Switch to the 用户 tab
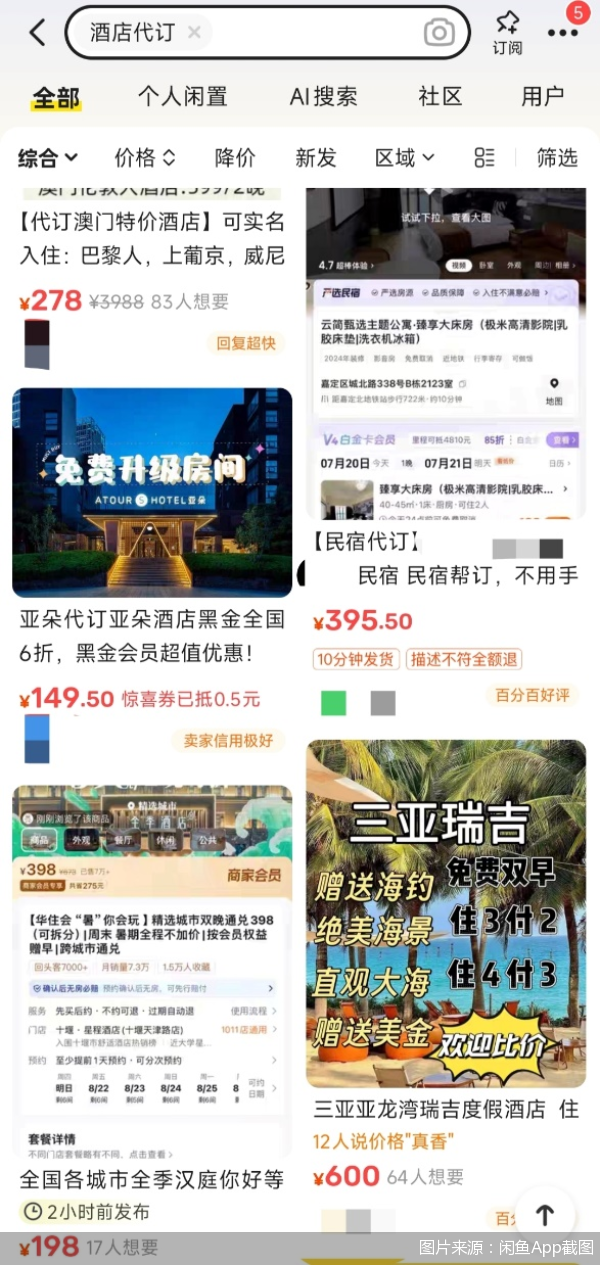The width and height of the screenshot is (600, 1265). tap(542, 97)
